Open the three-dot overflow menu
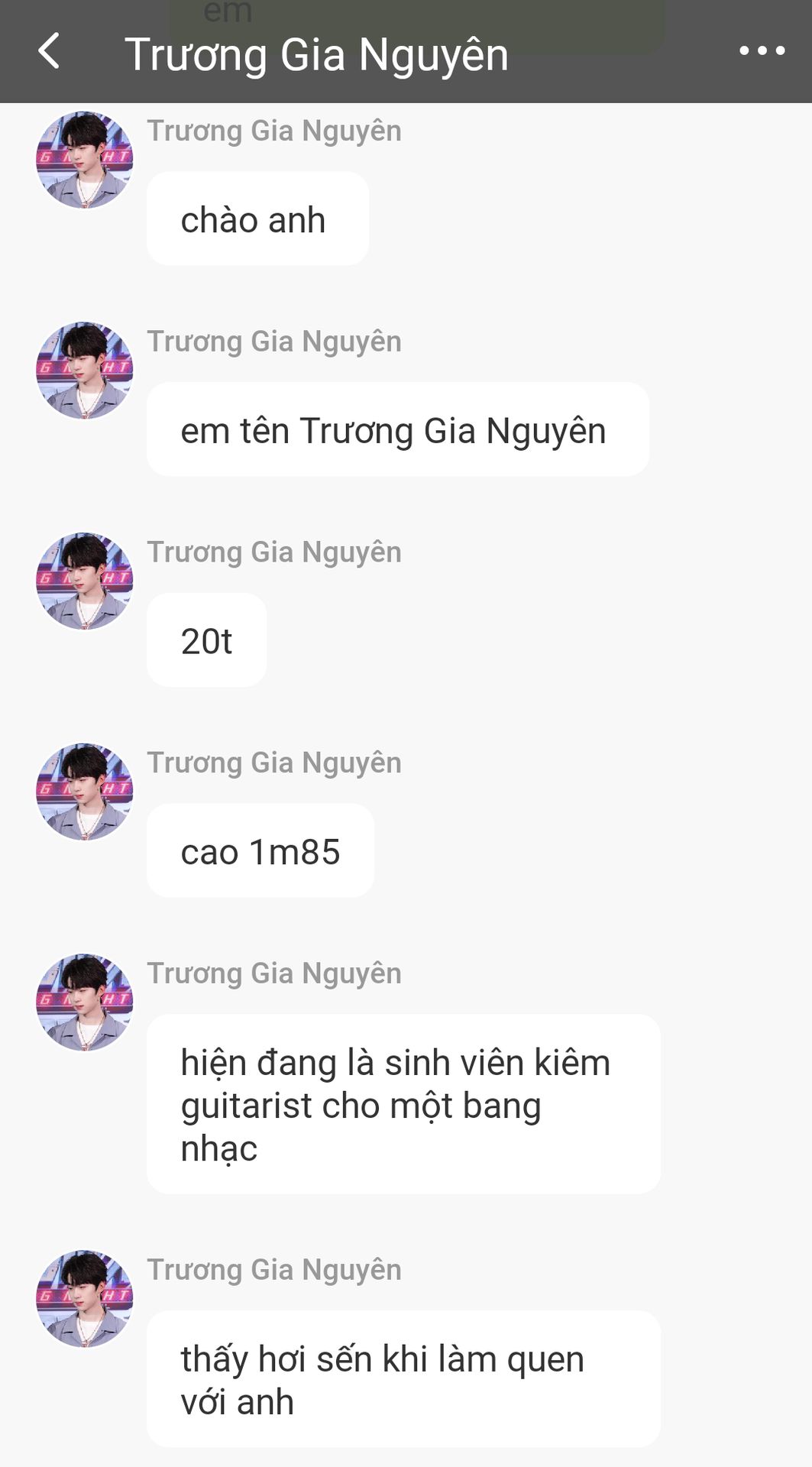Image resolution: width=812 pixels, height=1467 pixels. click(762, 51)
